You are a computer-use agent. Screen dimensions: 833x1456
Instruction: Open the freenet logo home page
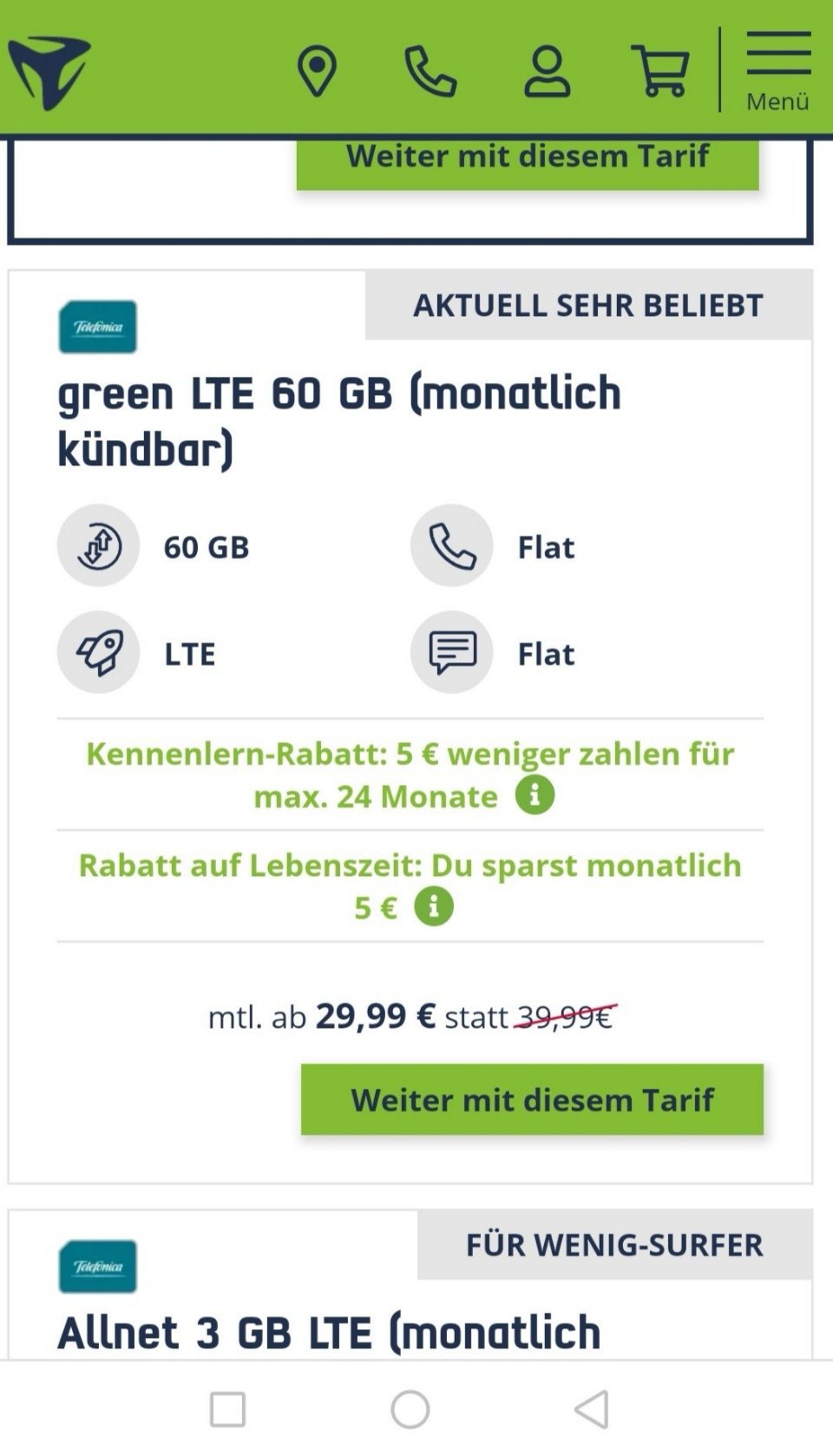point(49,72)
